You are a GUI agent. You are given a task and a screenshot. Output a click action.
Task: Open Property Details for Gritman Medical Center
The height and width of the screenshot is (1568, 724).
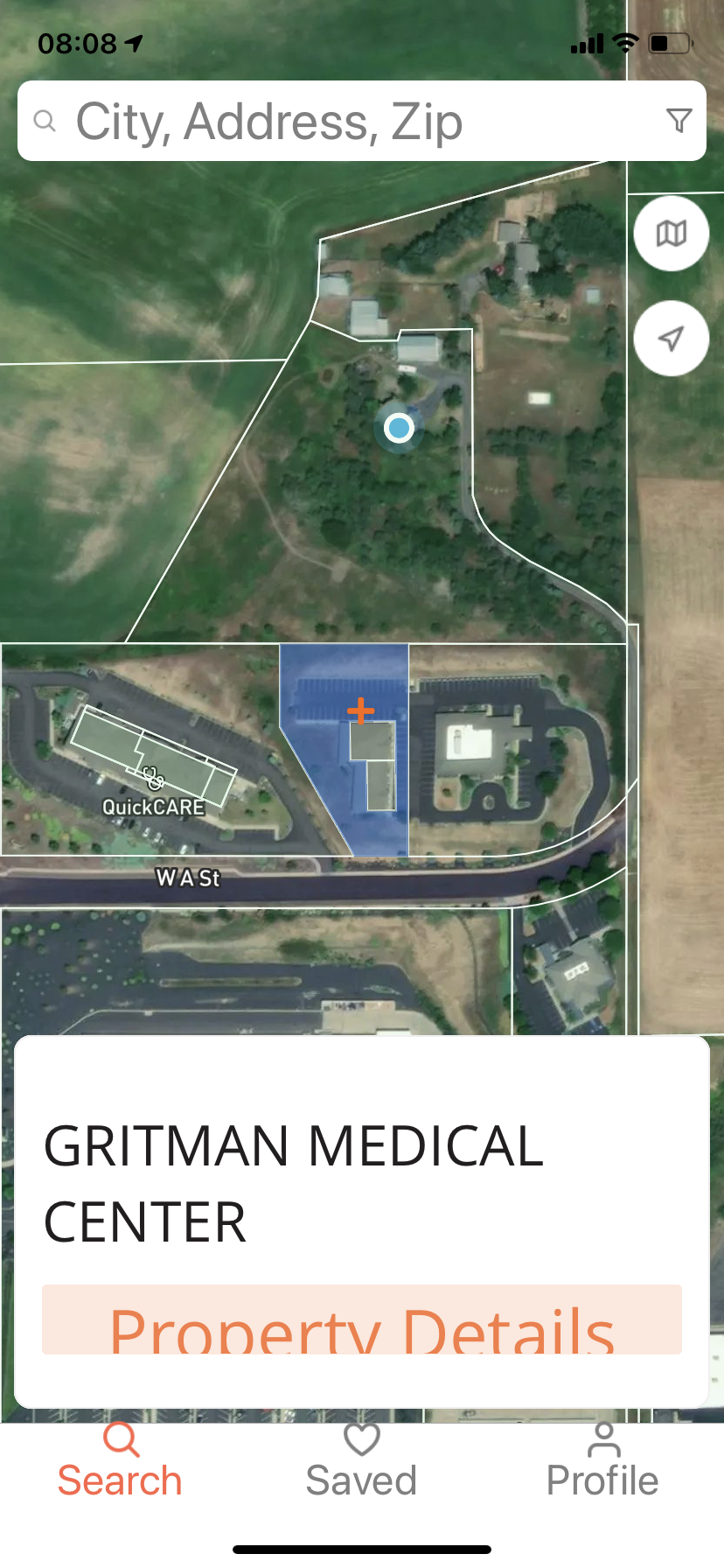coord(361,1321)
